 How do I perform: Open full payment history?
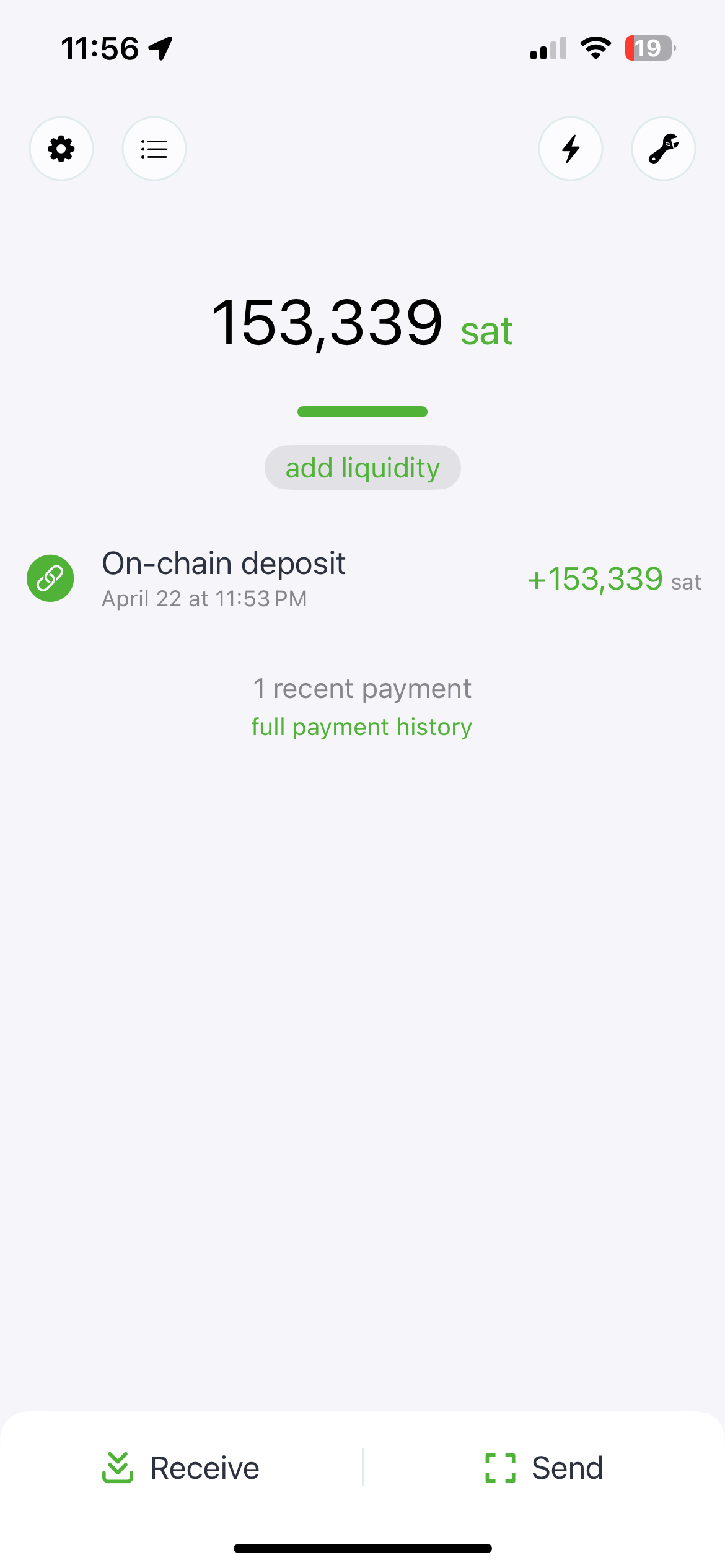coord(362,726)
